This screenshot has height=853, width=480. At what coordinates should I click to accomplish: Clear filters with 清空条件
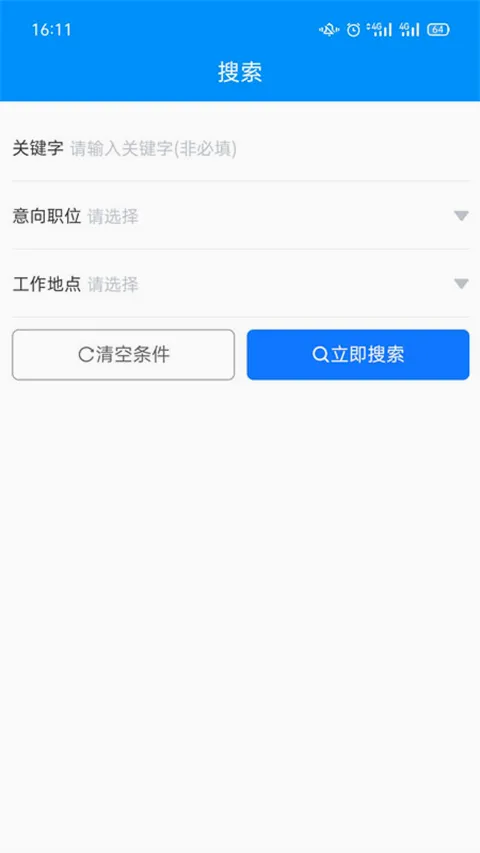click(124, 355)
